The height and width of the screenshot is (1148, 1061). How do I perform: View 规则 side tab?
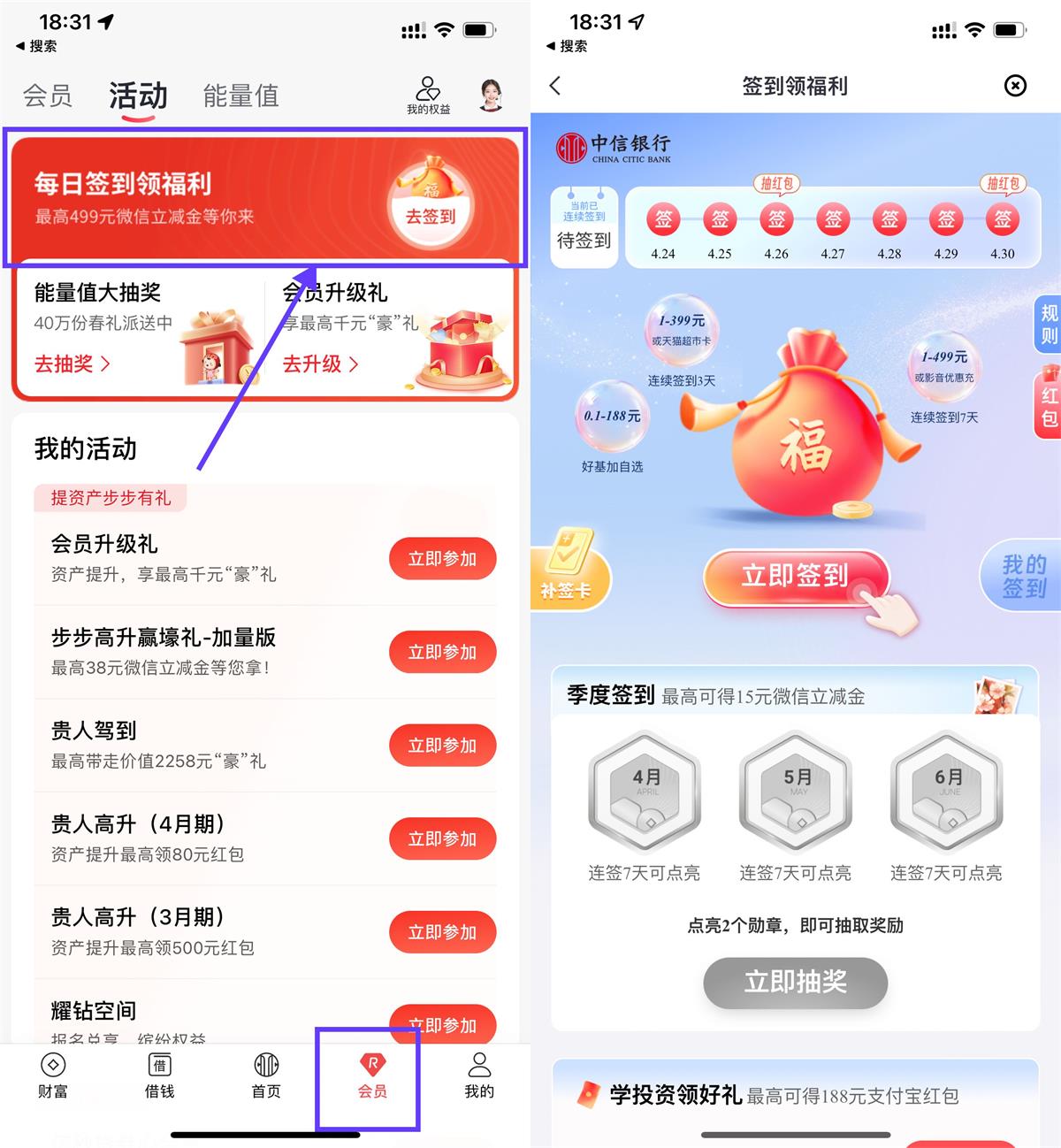point(1048,325)
